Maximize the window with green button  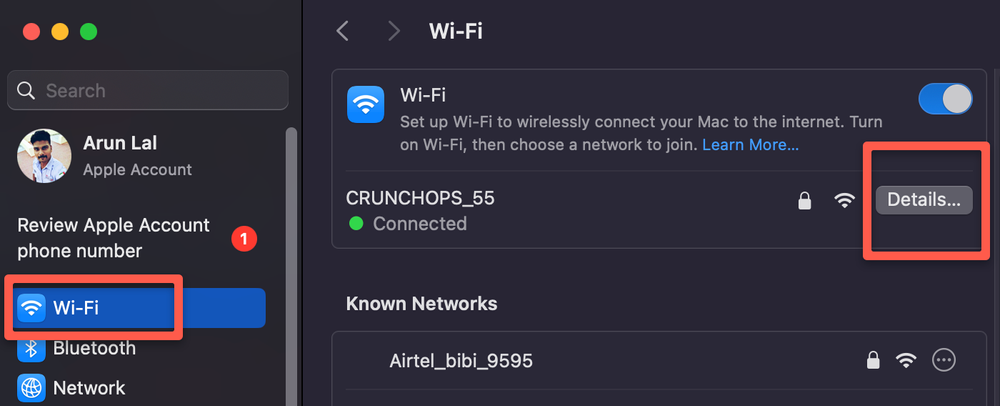point(89,31)
